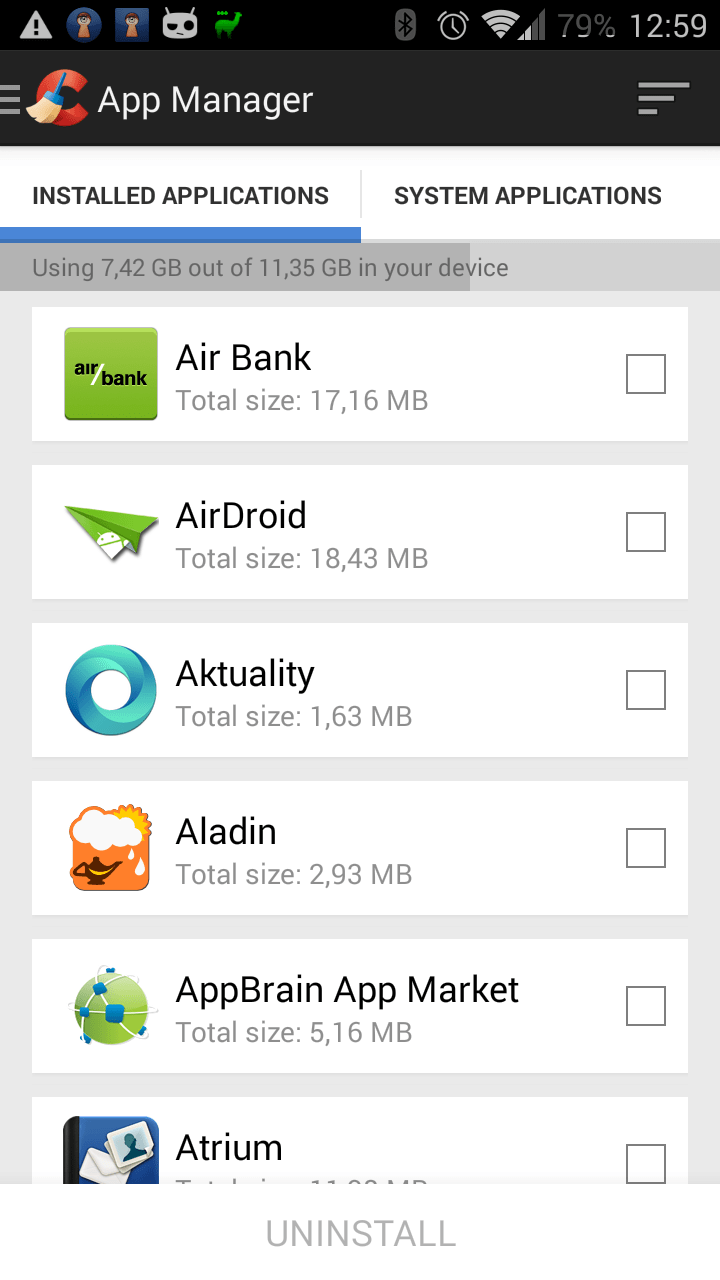Mark Aktuality for uninstall
The image size is (720, 1280).
(x=646, y=690)
